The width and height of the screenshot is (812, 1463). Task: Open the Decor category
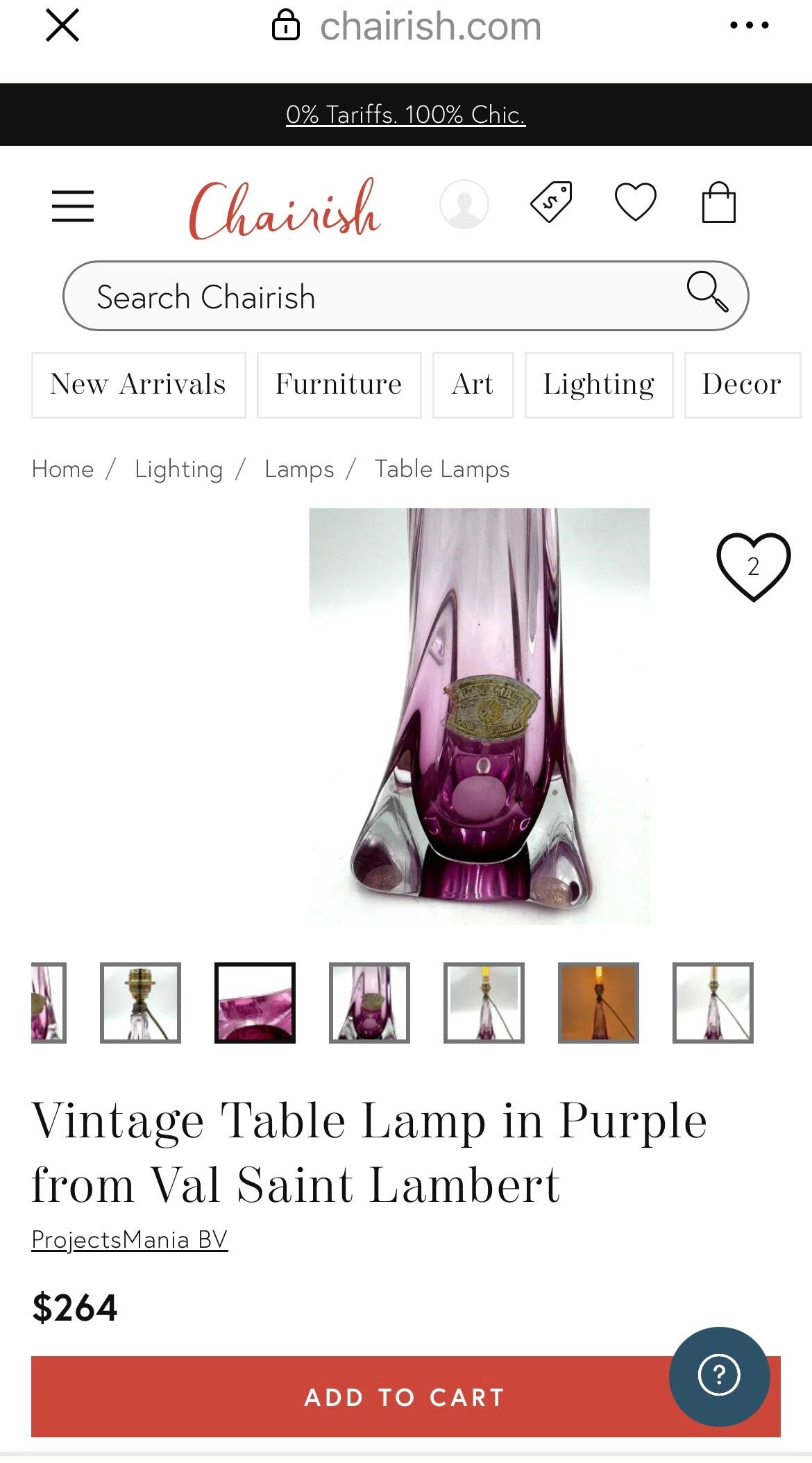click(x=741, y=385)
